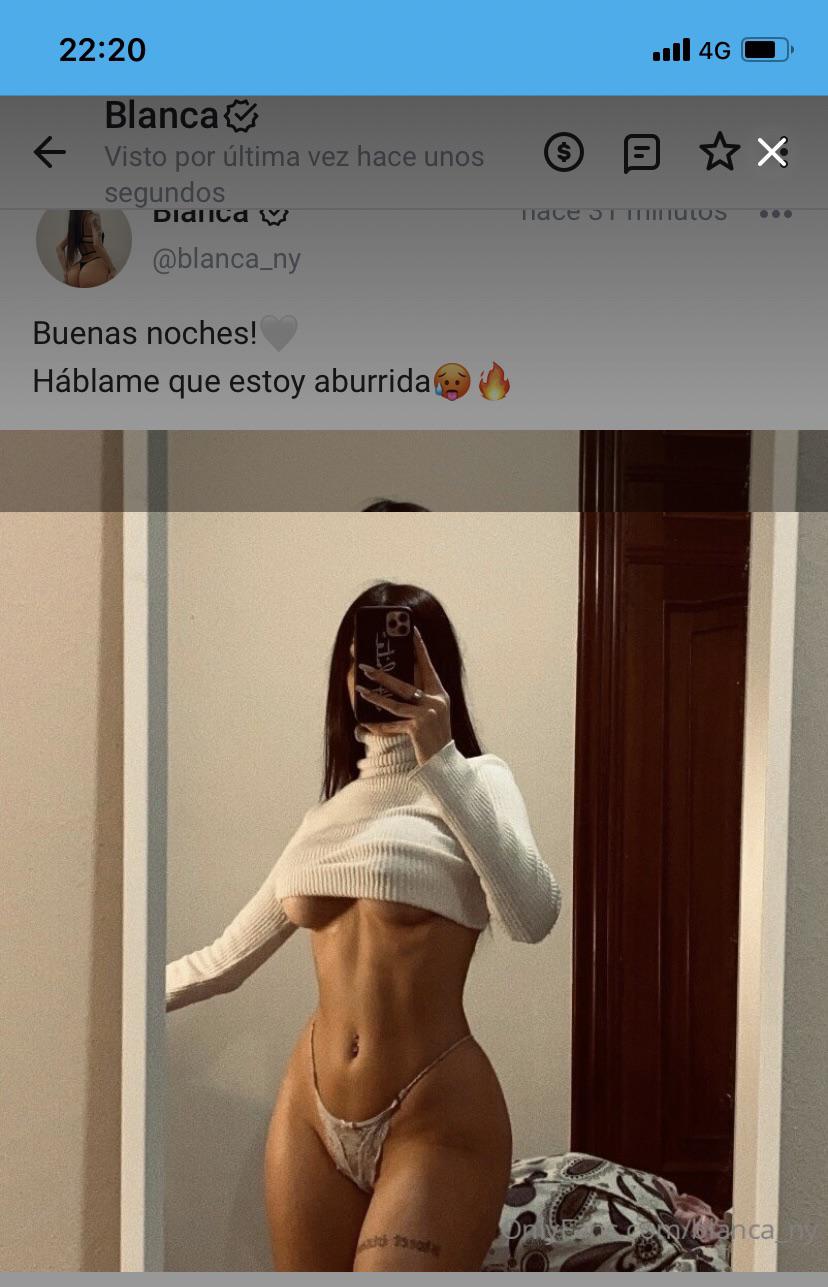Screen dimensions: 828x1287
Task: Close the chat overlay with the X
Action: (772, 152)
